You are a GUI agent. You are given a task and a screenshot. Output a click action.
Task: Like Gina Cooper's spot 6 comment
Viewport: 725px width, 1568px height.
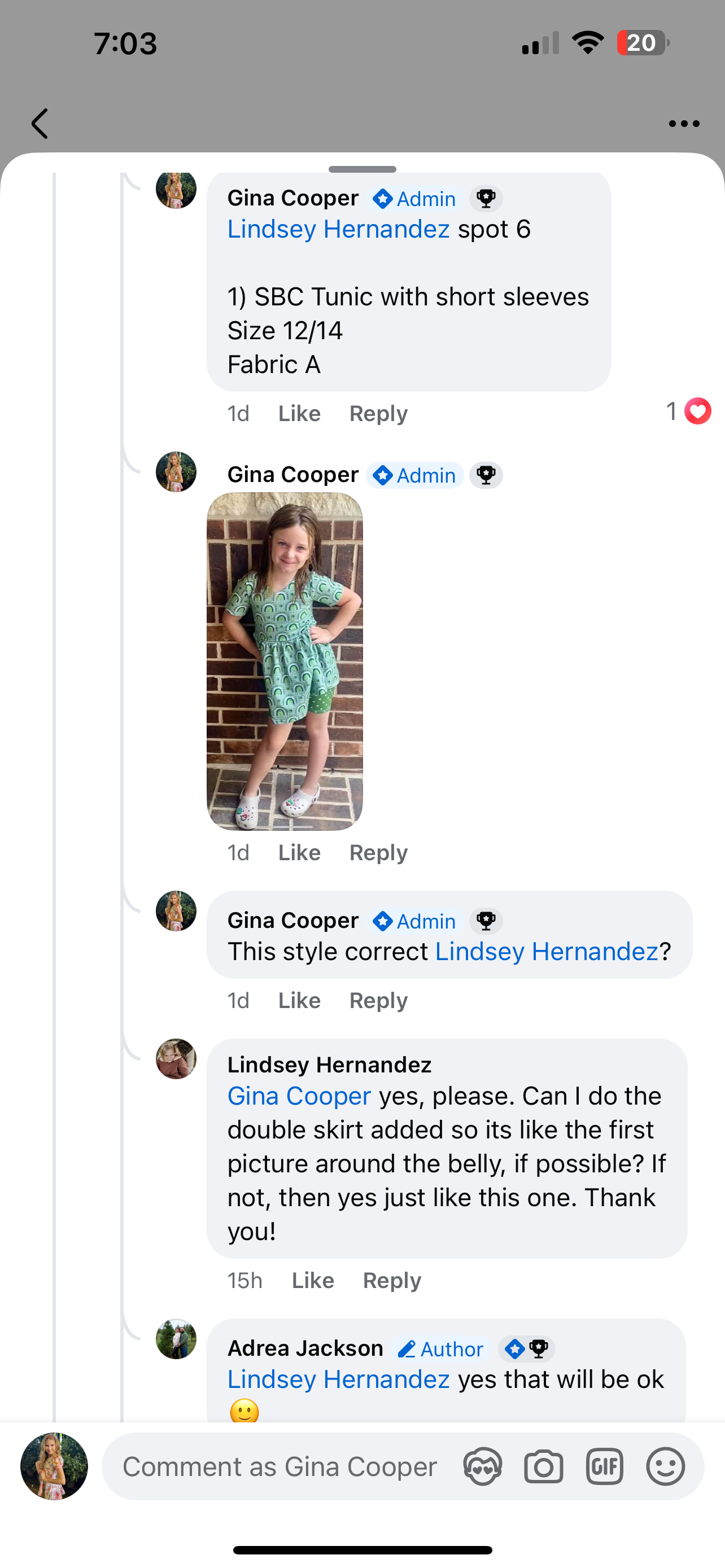coord(299,413)
